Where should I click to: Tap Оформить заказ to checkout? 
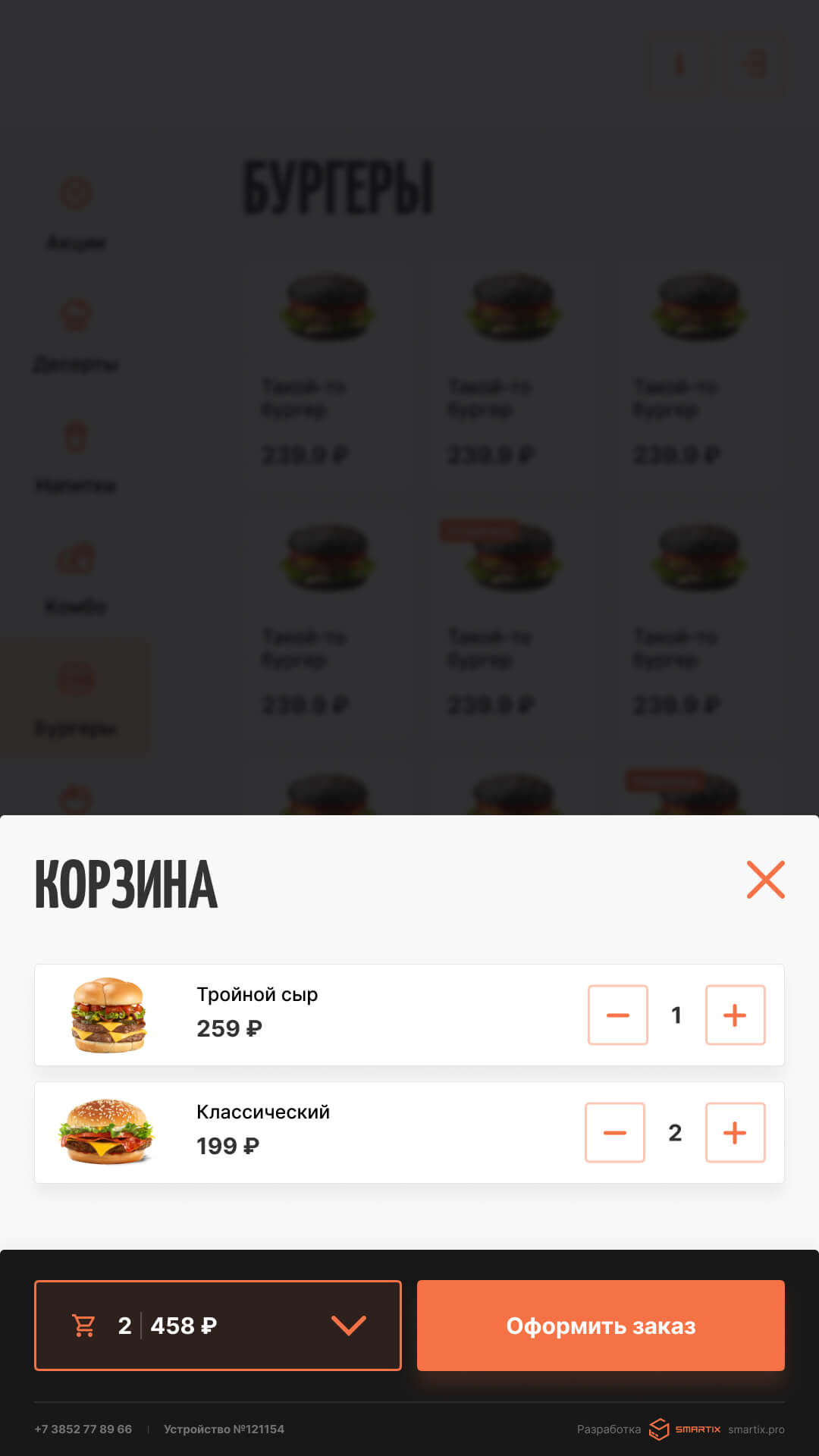(x=601, y=1325)
